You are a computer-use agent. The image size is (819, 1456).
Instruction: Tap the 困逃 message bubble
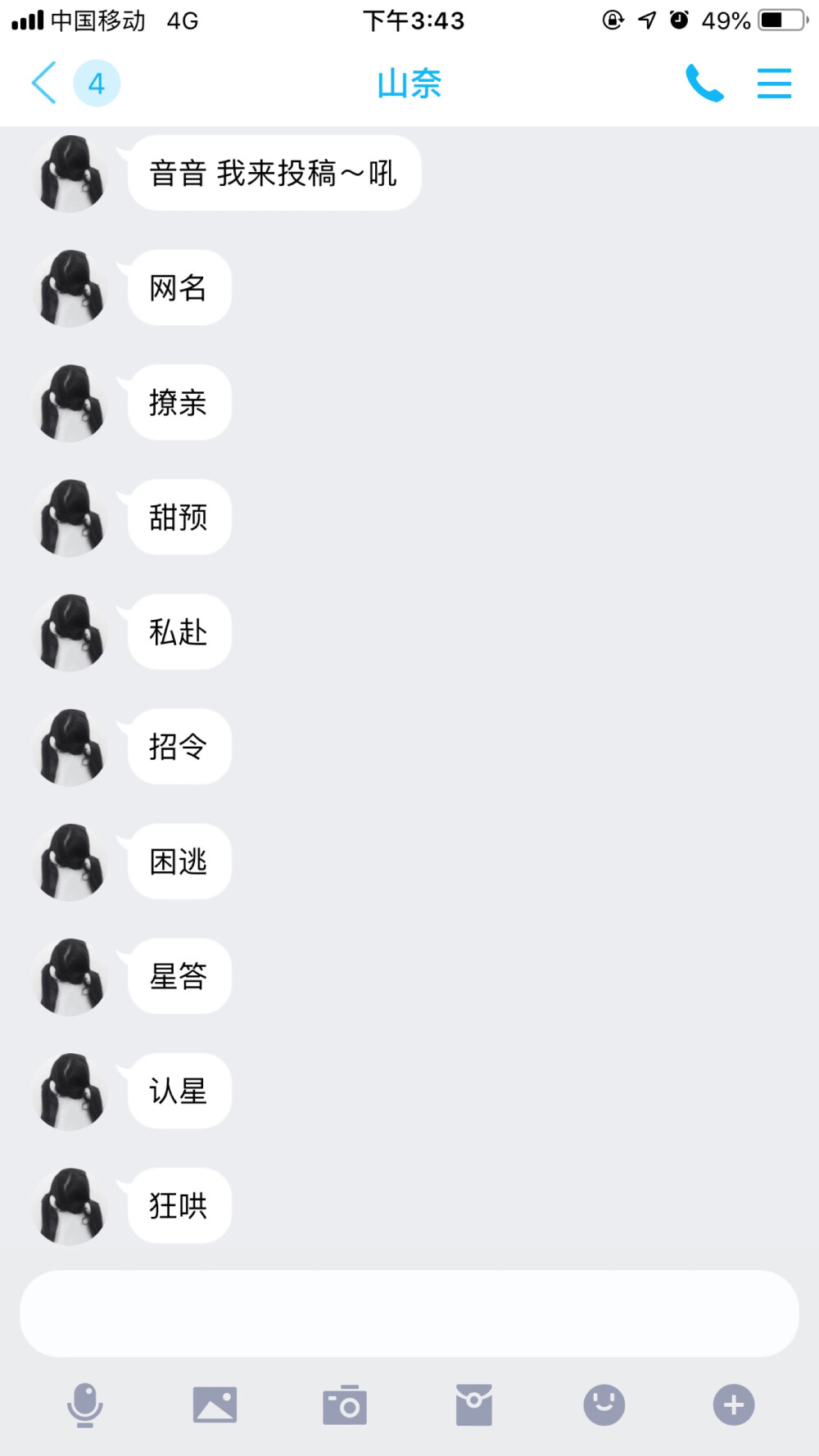coord(179,861)
